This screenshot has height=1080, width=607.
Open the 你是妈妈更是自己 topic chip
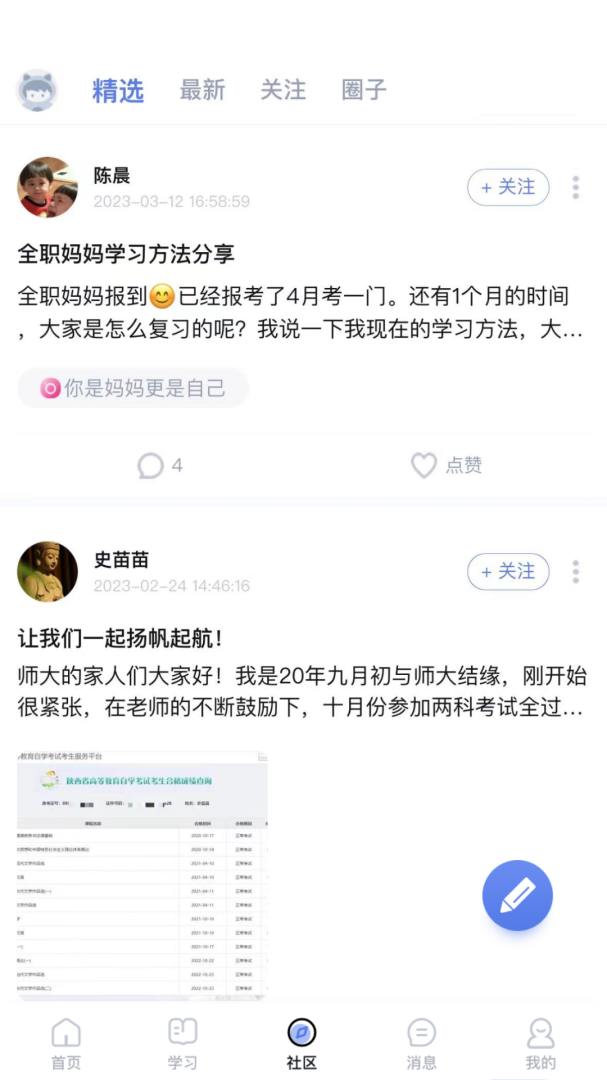point(133,388)
